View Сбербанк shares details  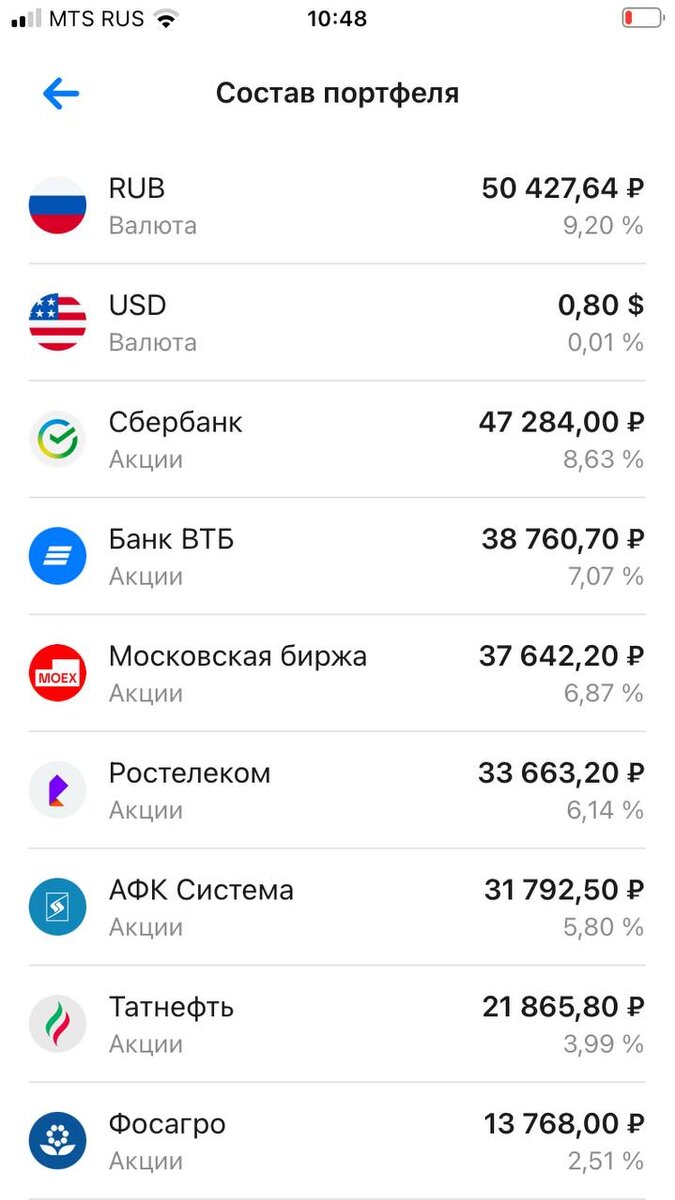pyautogui.click(x=337, y=440)
